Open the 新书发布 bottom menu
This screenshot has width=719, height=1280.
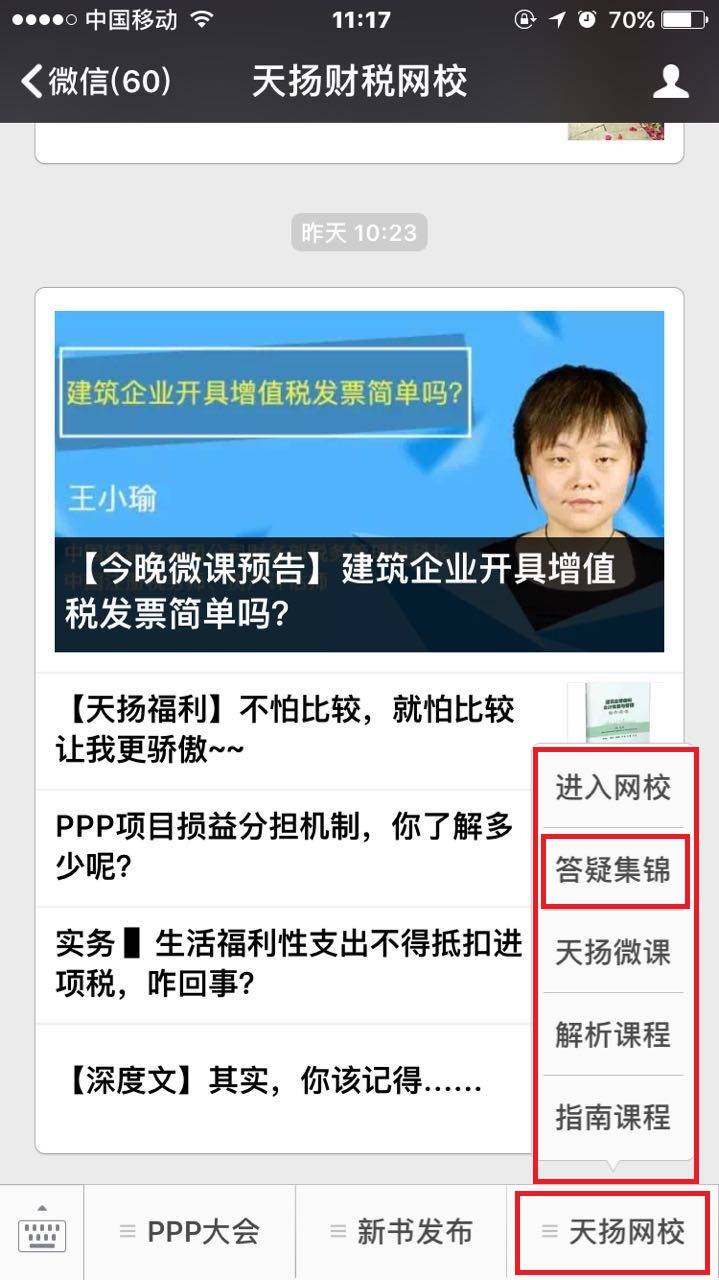pyautogui.click(x=401, y=1232)
